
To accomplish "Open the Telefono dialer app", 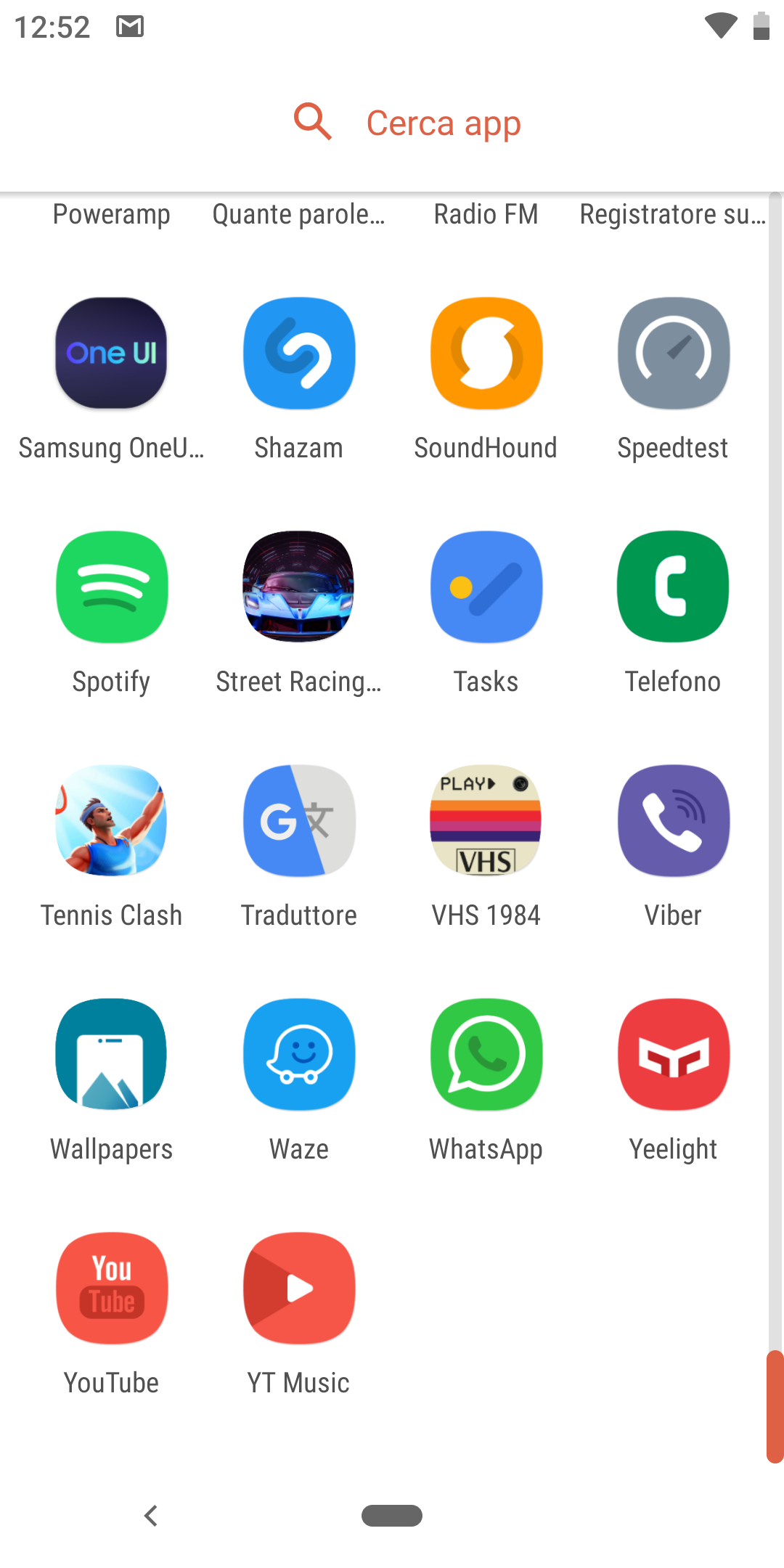I will click(x=674, y=587).
